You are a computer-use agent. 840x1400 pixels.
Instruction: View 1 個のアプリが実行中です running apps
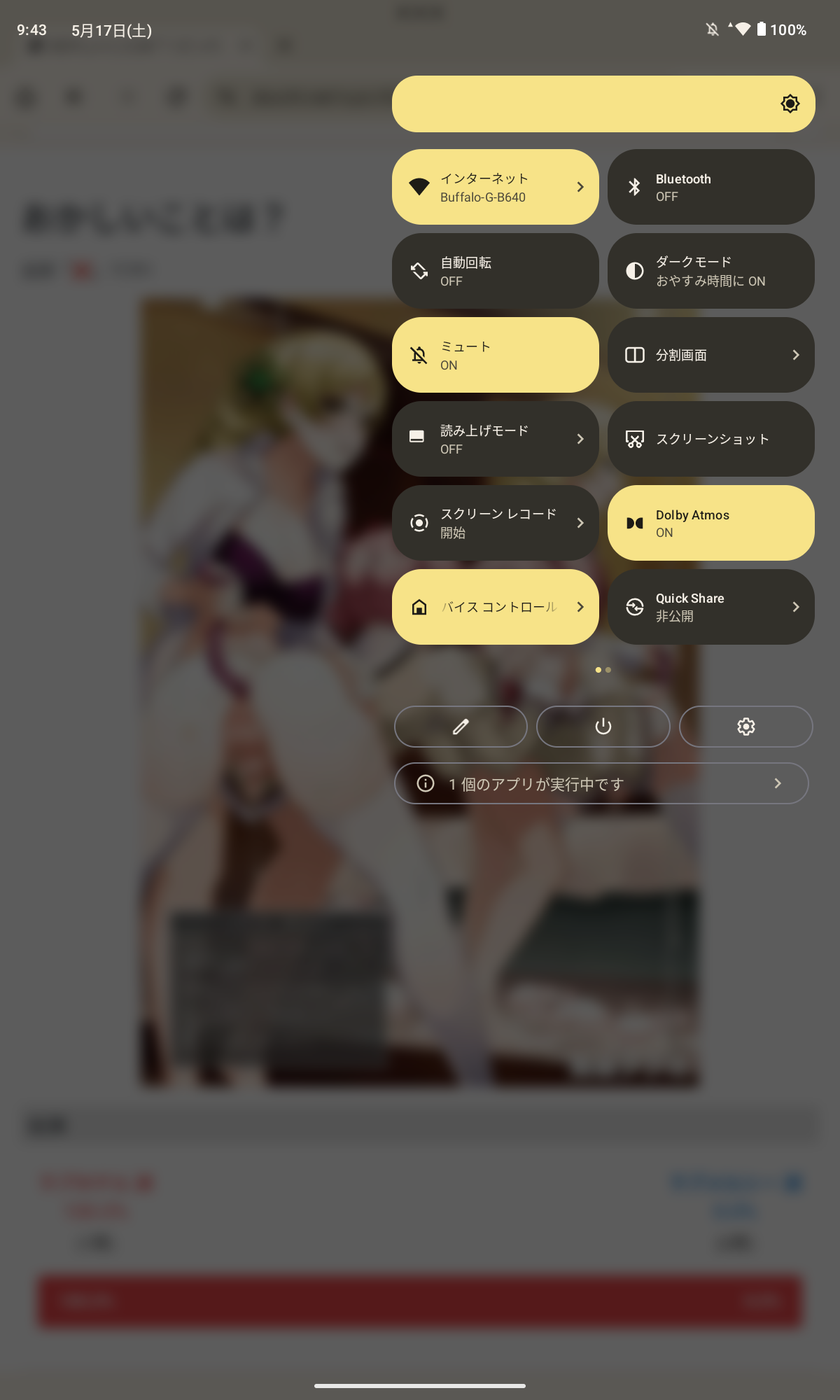[601, 783]
